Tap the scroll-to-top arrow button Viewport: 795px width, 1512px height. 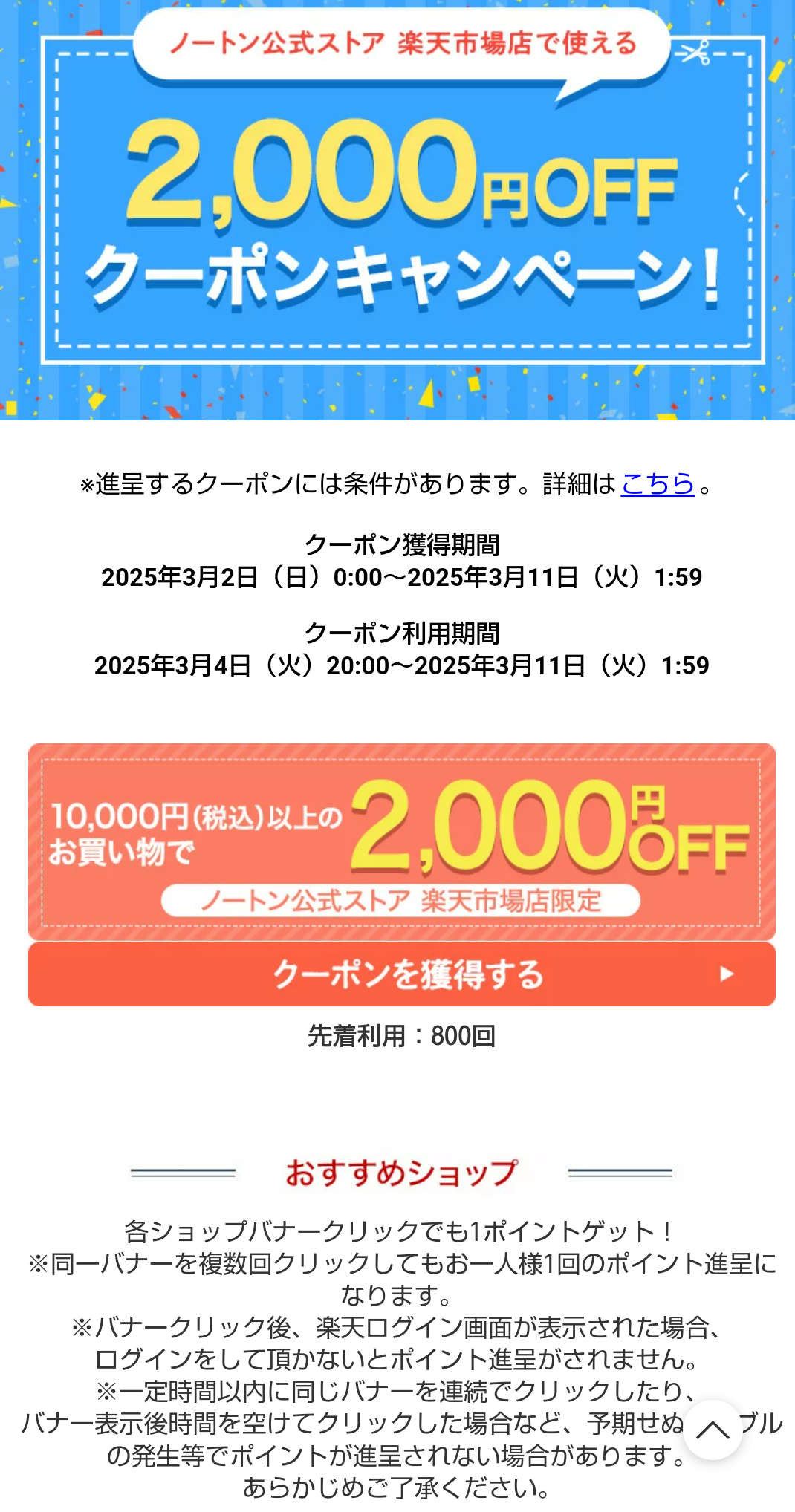[x=713, y=1430]
